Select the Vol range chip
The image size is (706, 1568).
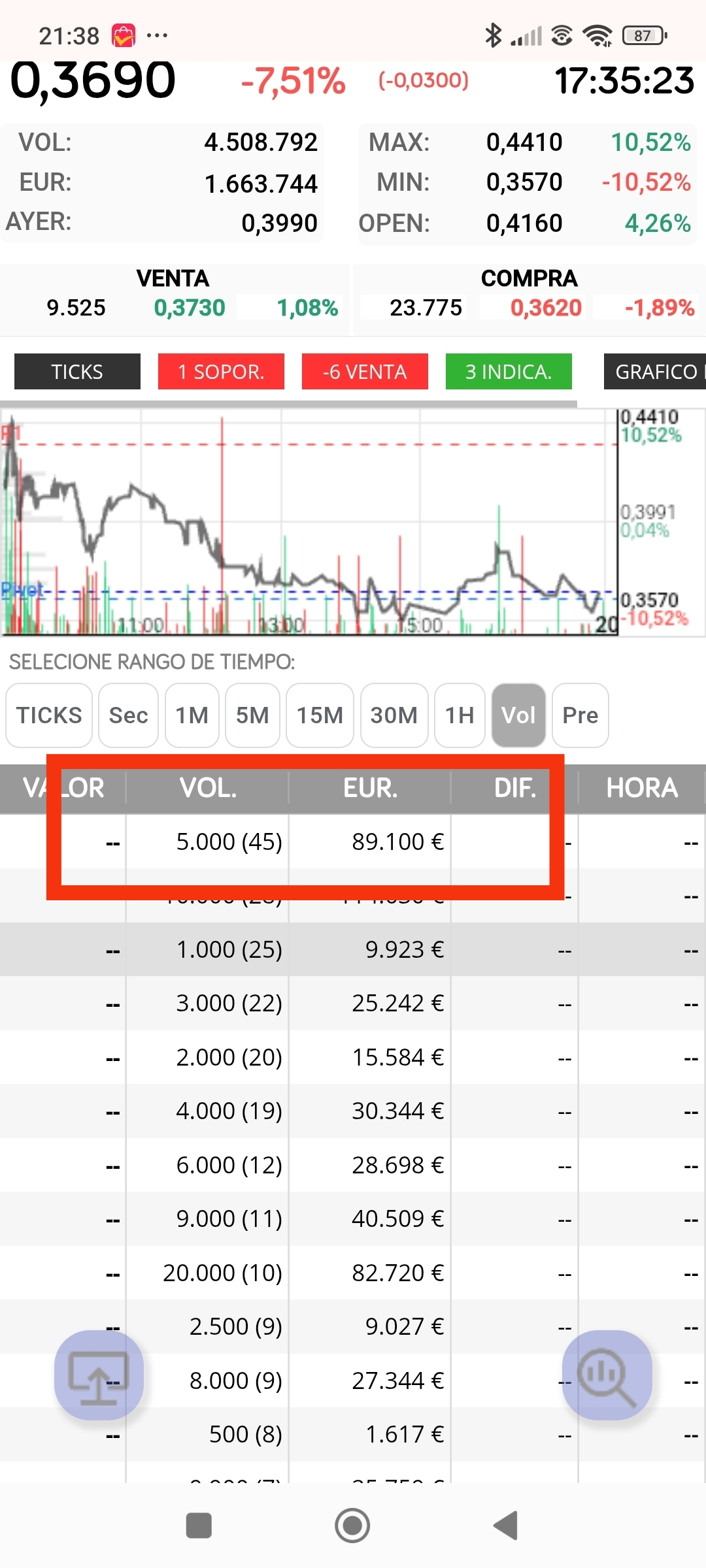pyautogui.click(x=518, y=715)
